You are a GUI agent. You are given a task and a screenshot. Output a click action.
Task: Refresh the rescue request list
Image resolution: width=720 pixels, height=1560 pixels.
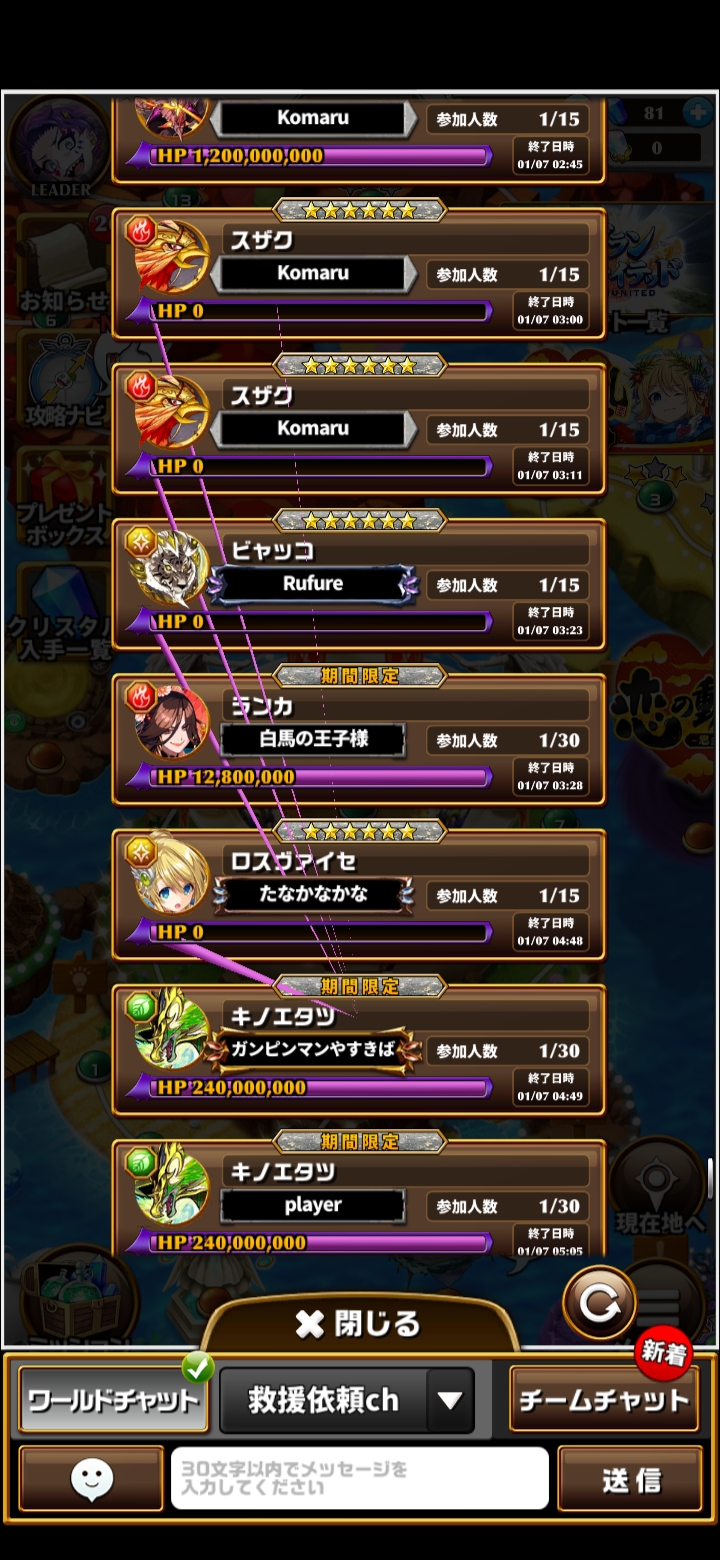(x=599, y=1303)
